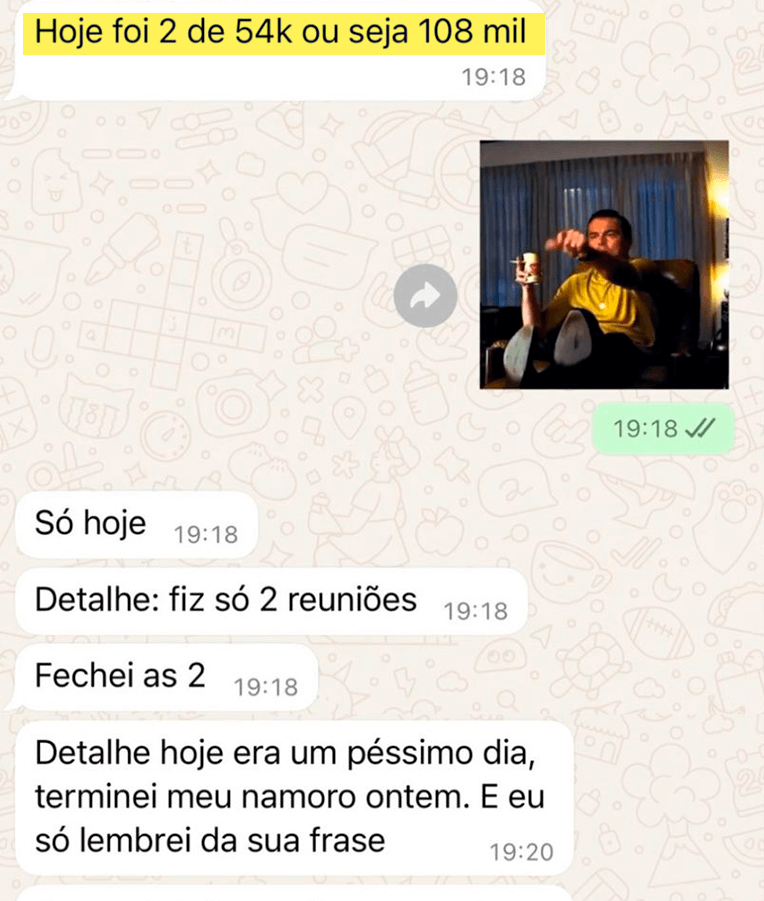
Task: Open the sent image of man pointing
Action: click(x=604, y=264)
